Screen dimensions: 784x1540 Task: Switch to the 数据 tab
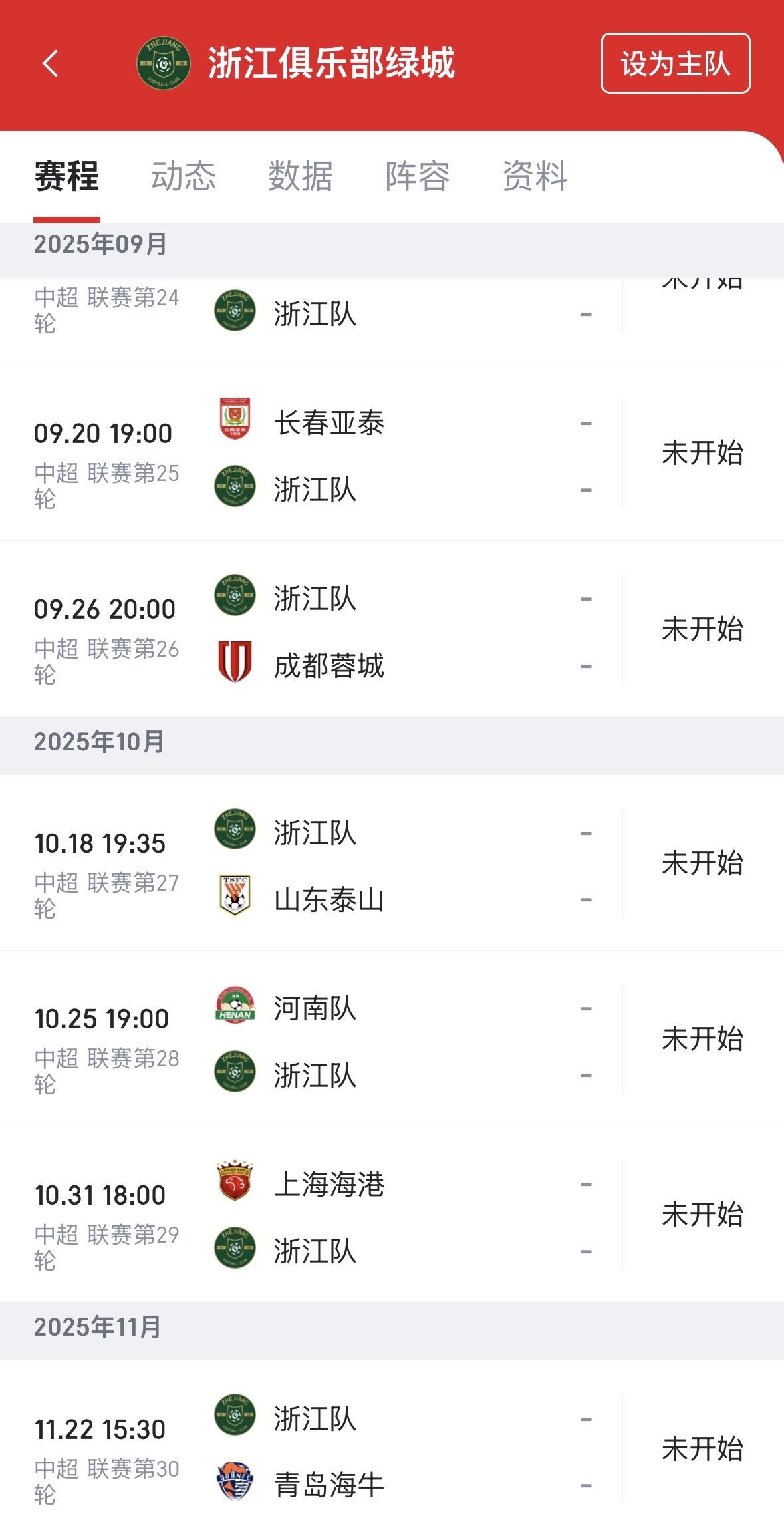pyautogui.click(x=301, y=176)
